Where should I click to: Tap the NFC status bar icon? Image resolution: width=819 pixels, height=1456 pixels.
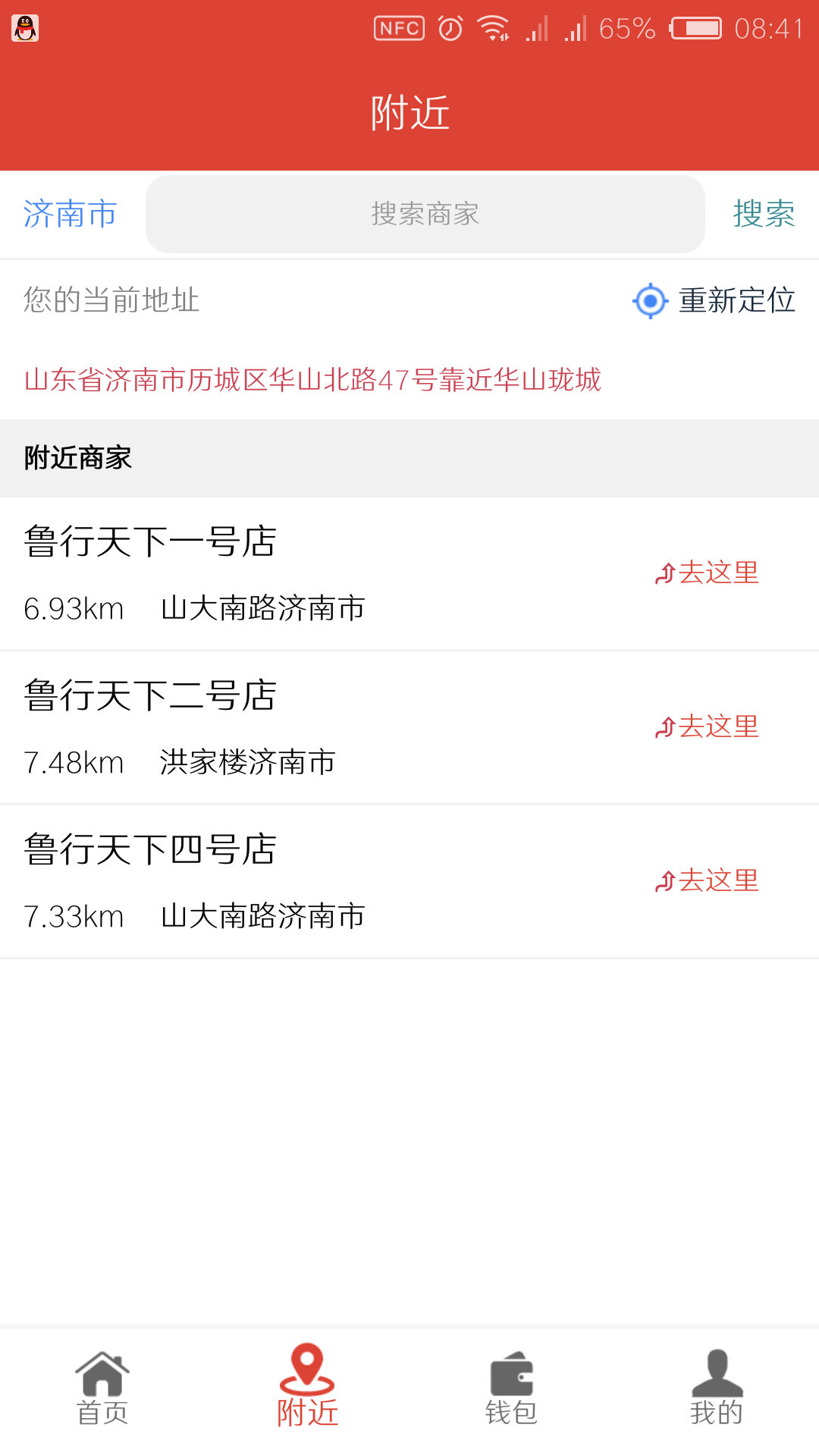pyautogui.click(x=400, y=27)
